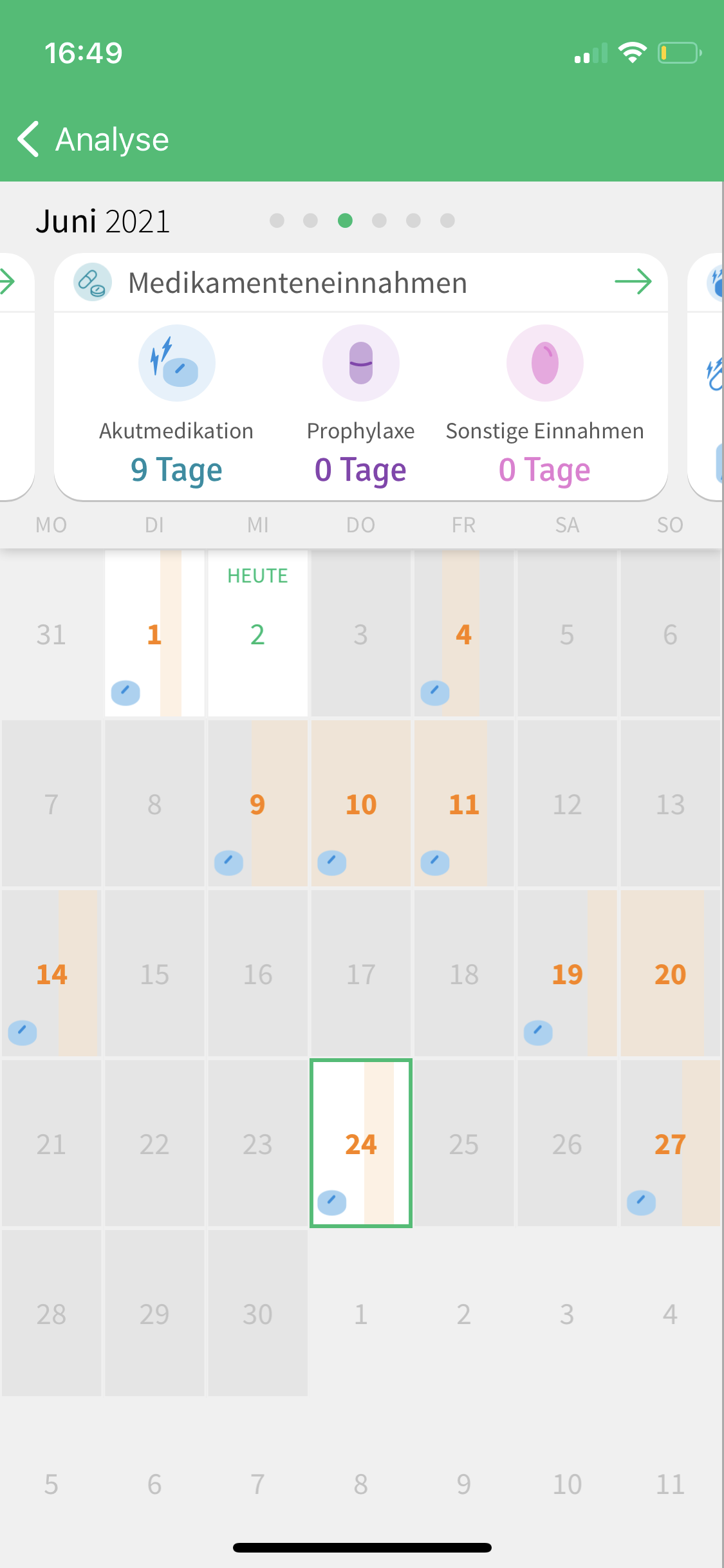Viewport: 724px width, 1568px height.
Task: Select June 20 in calendar
Action: [x=670, y=974]
